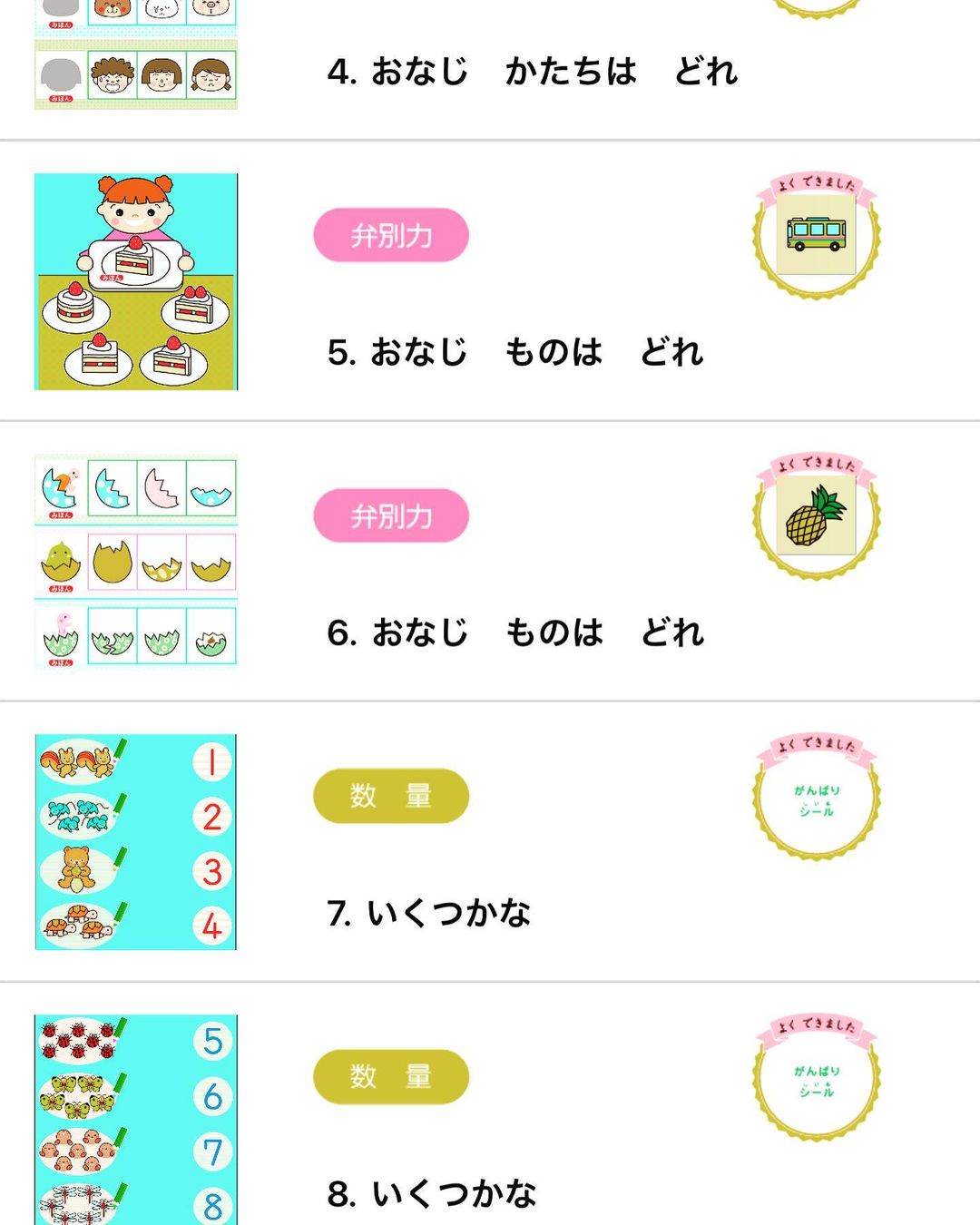Viewport: 980px width, 1225px height.
Task: Start lesson 7 いくつかな
Action: pyautogui.click(x=428, y=913)
